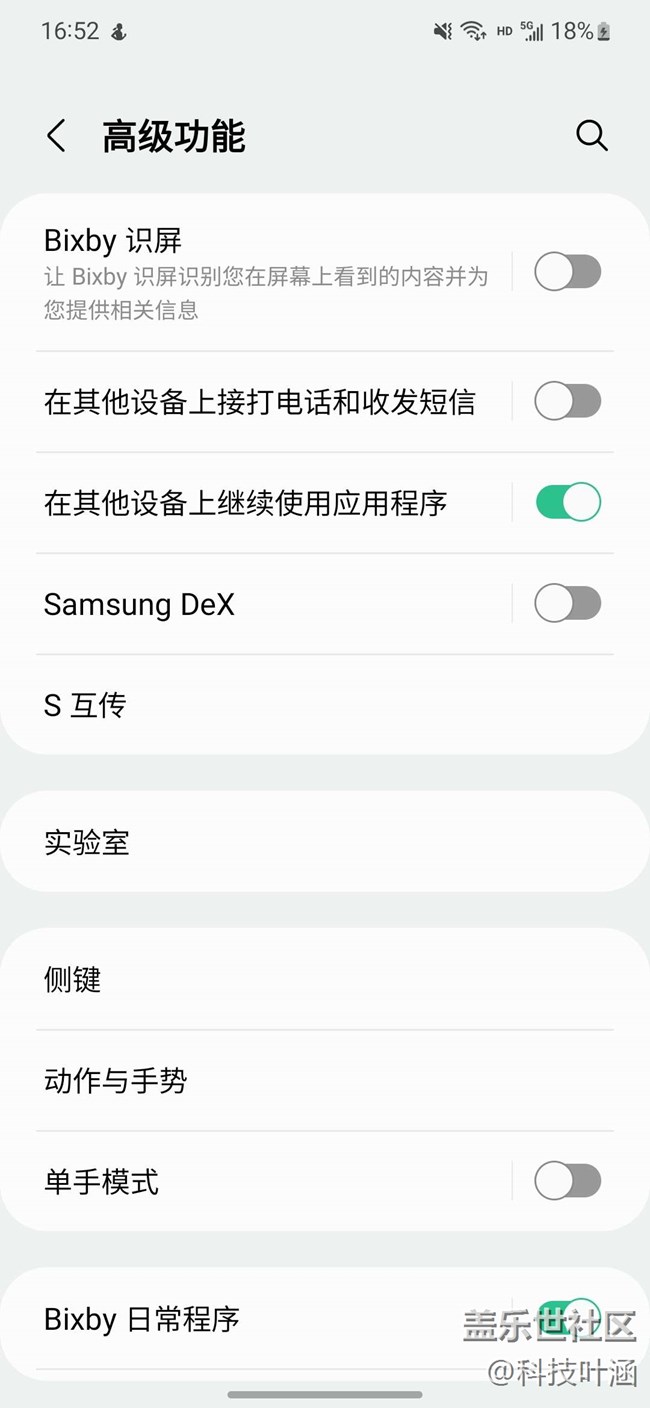Screen dimensions: 650x1408
Task: Disable 在其他设备上继续使用应用程序 switch
Action: pyautogui.click(x=567, y=502)
